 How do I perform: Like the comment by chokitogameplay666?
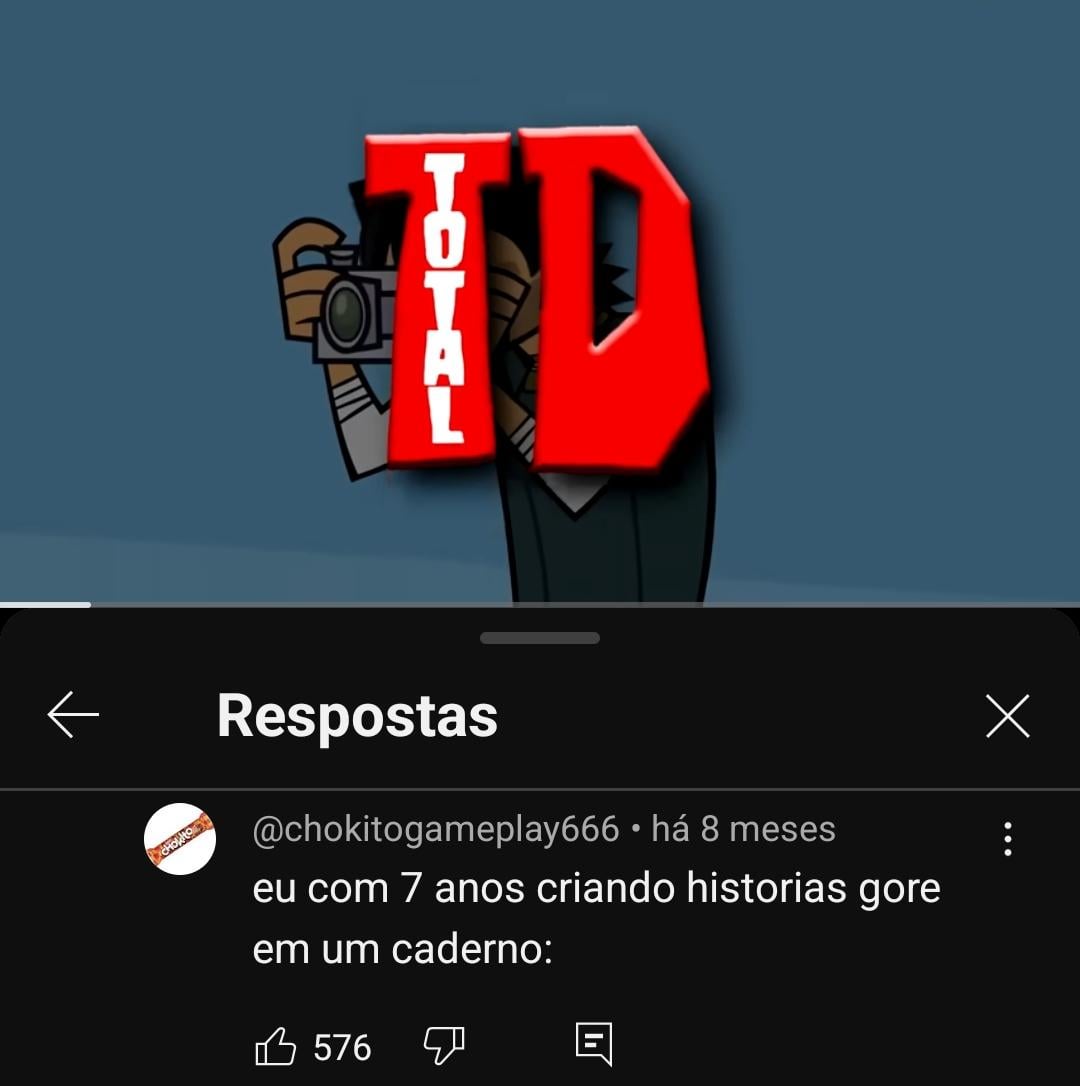(276, 1047)
